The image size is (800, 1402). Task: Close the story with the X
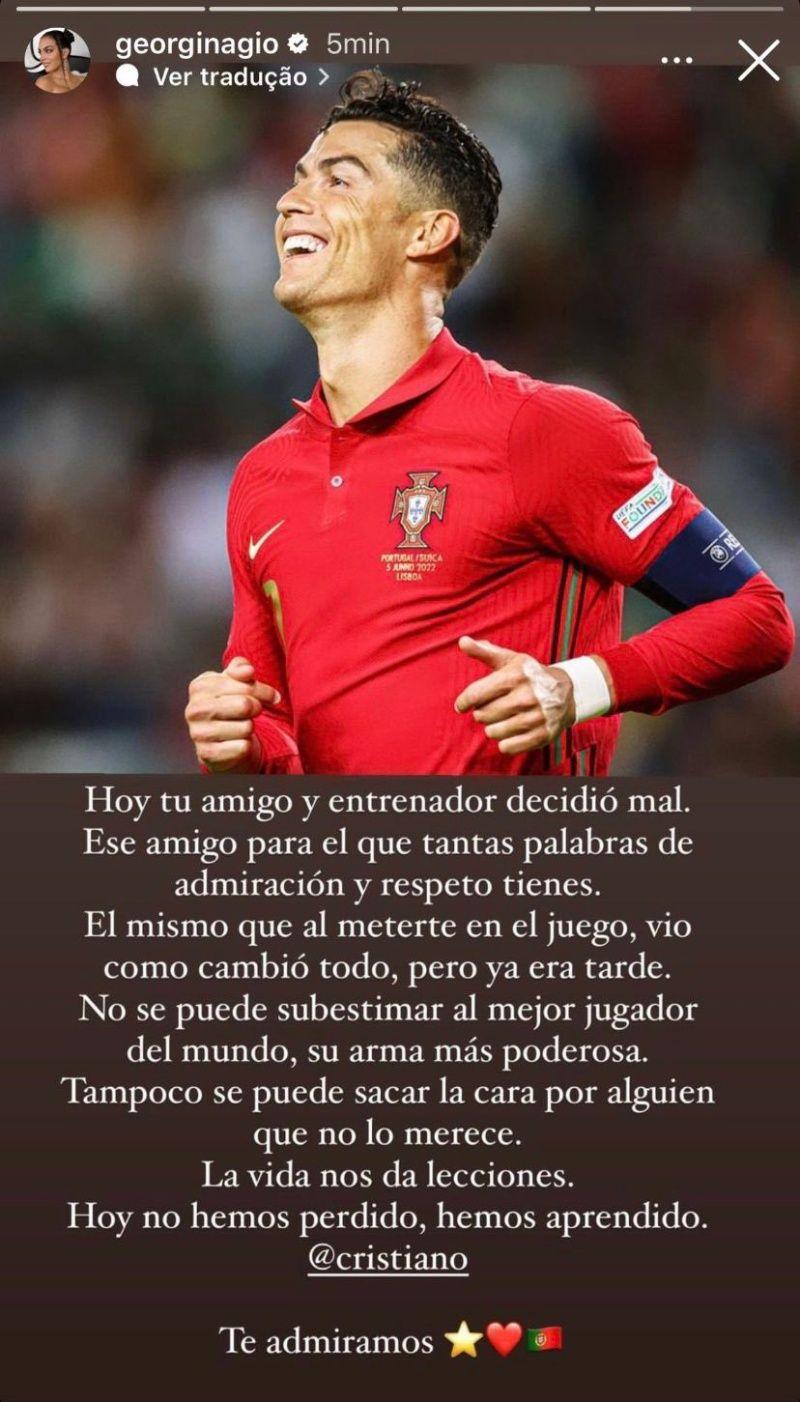point(758,61)
